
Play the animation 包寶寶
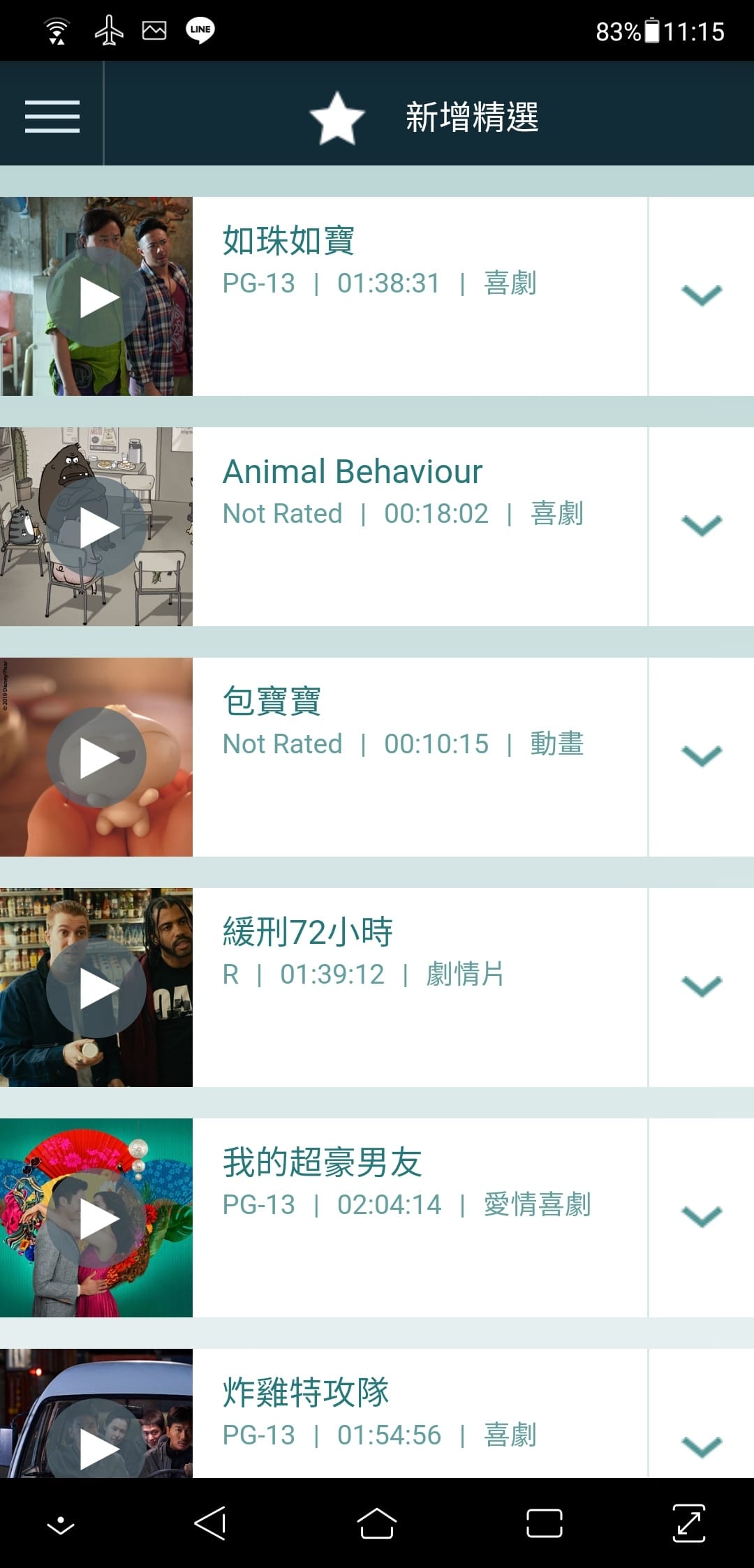96,757
